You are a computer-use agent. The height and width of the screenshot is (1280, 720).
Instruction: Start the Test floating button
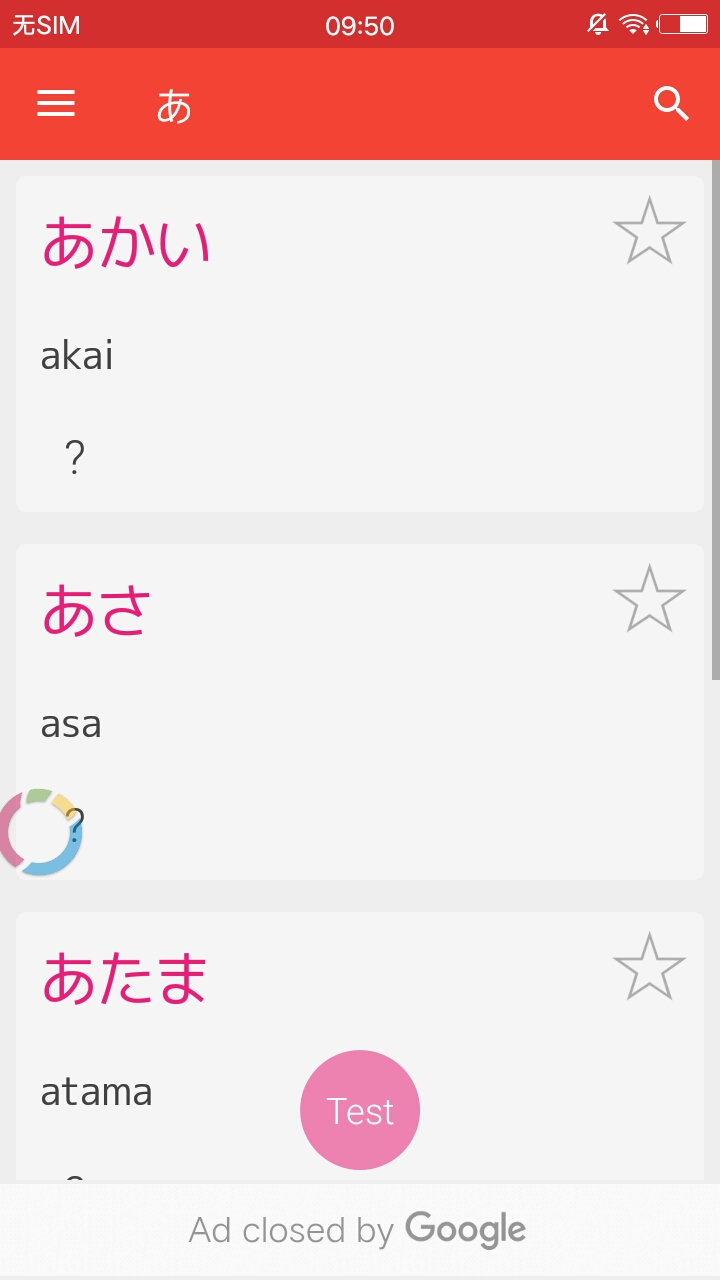(360, 1110)
